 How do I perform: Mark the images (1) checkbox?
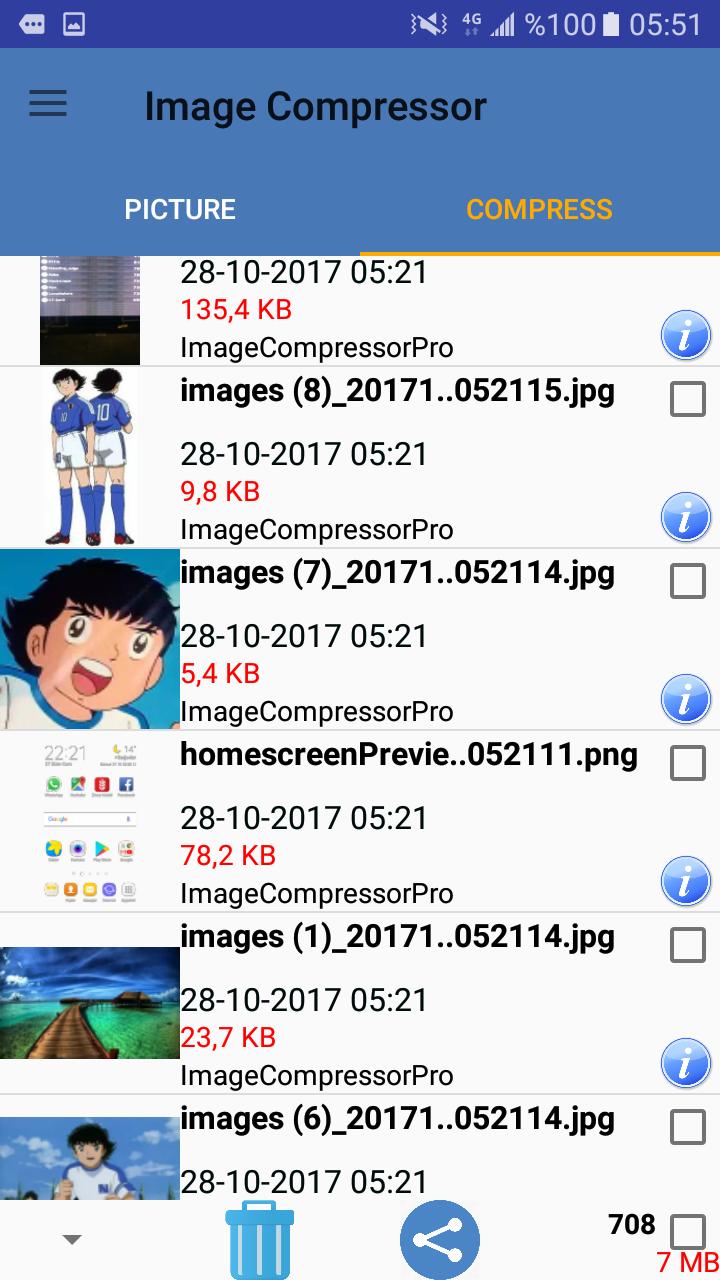[687, 945]
